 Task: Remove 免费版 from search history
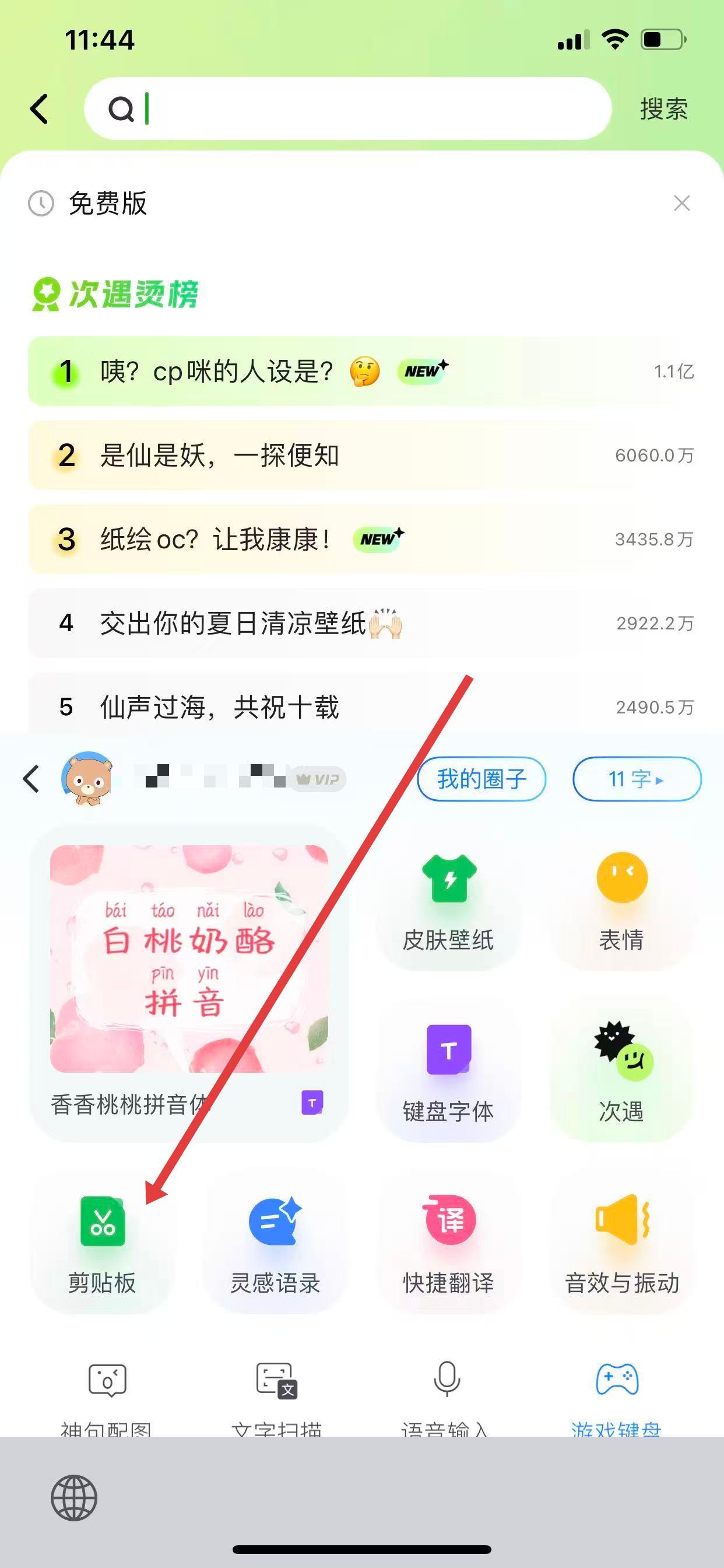681,204
